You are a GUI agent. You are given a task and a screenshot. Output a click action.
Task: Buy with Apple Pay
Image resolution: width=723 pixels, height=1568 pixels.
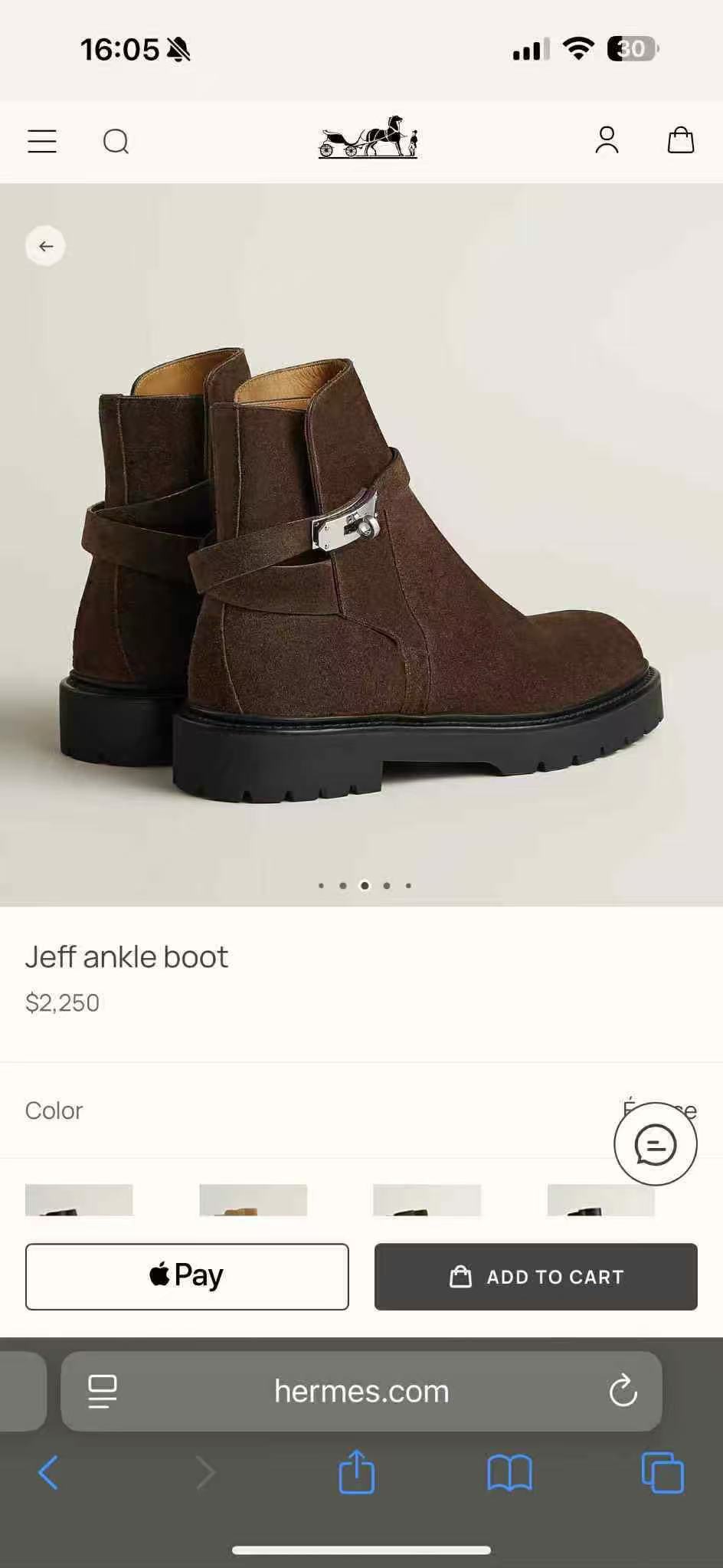tap(187, 1277)
